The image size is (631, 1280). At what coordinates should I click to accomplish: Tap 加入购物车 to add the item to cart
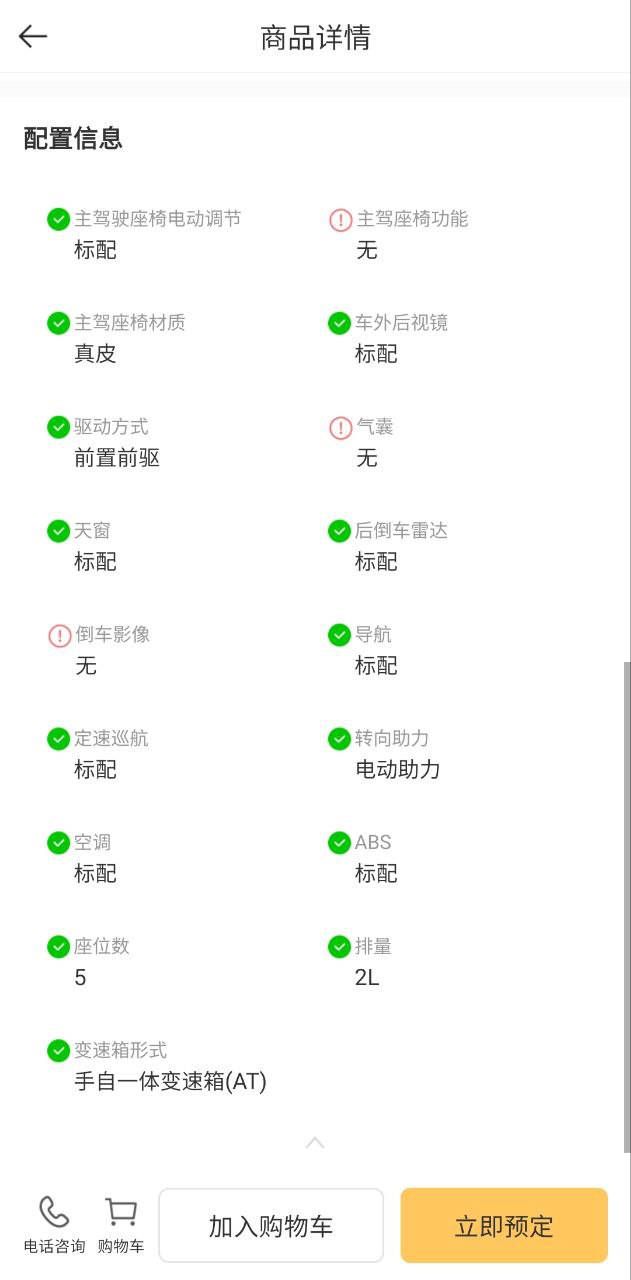[271, 1226]
